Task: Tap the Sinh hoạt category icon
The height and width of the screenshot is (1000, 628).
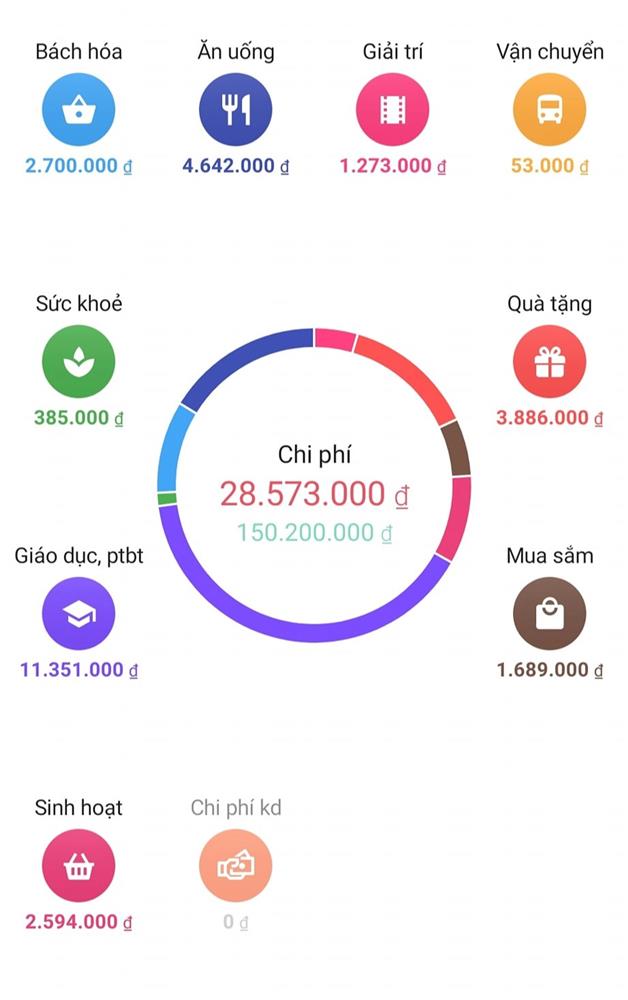Action: (x=78, y=866)
